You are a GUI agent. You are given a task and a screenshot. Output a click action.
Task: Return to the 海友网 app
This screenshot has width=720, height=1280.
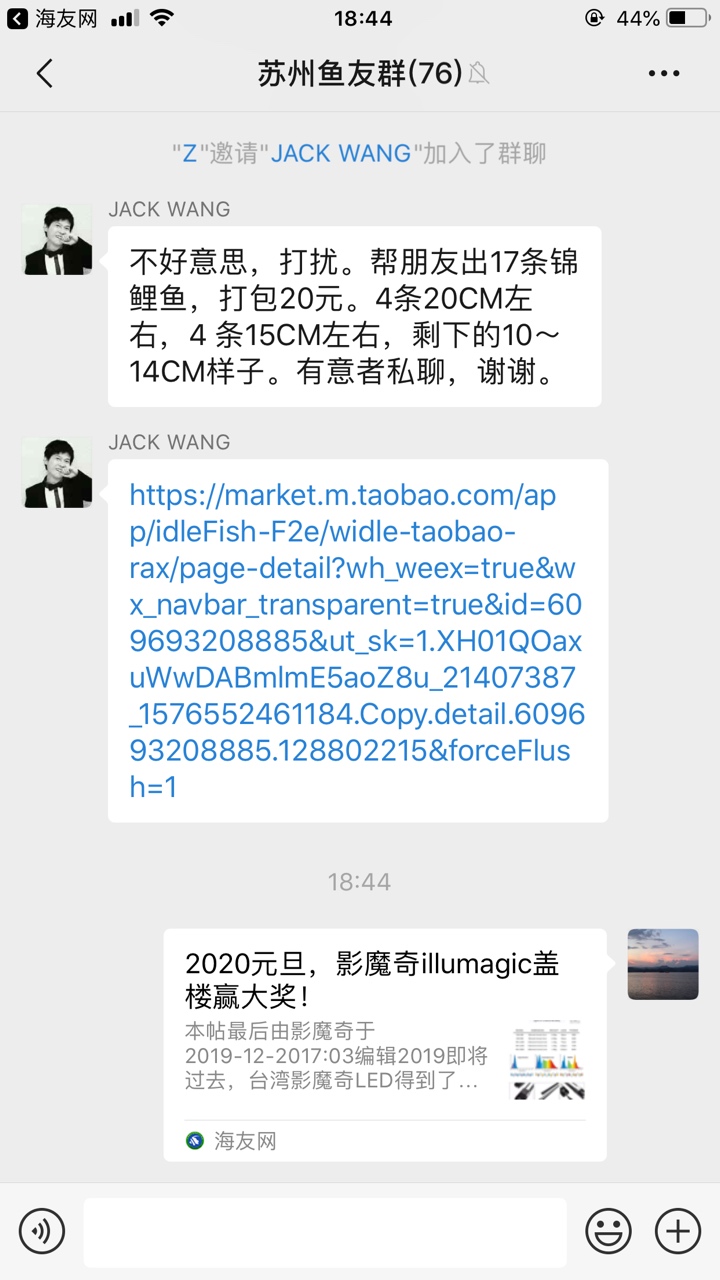[x=52, y=18]
